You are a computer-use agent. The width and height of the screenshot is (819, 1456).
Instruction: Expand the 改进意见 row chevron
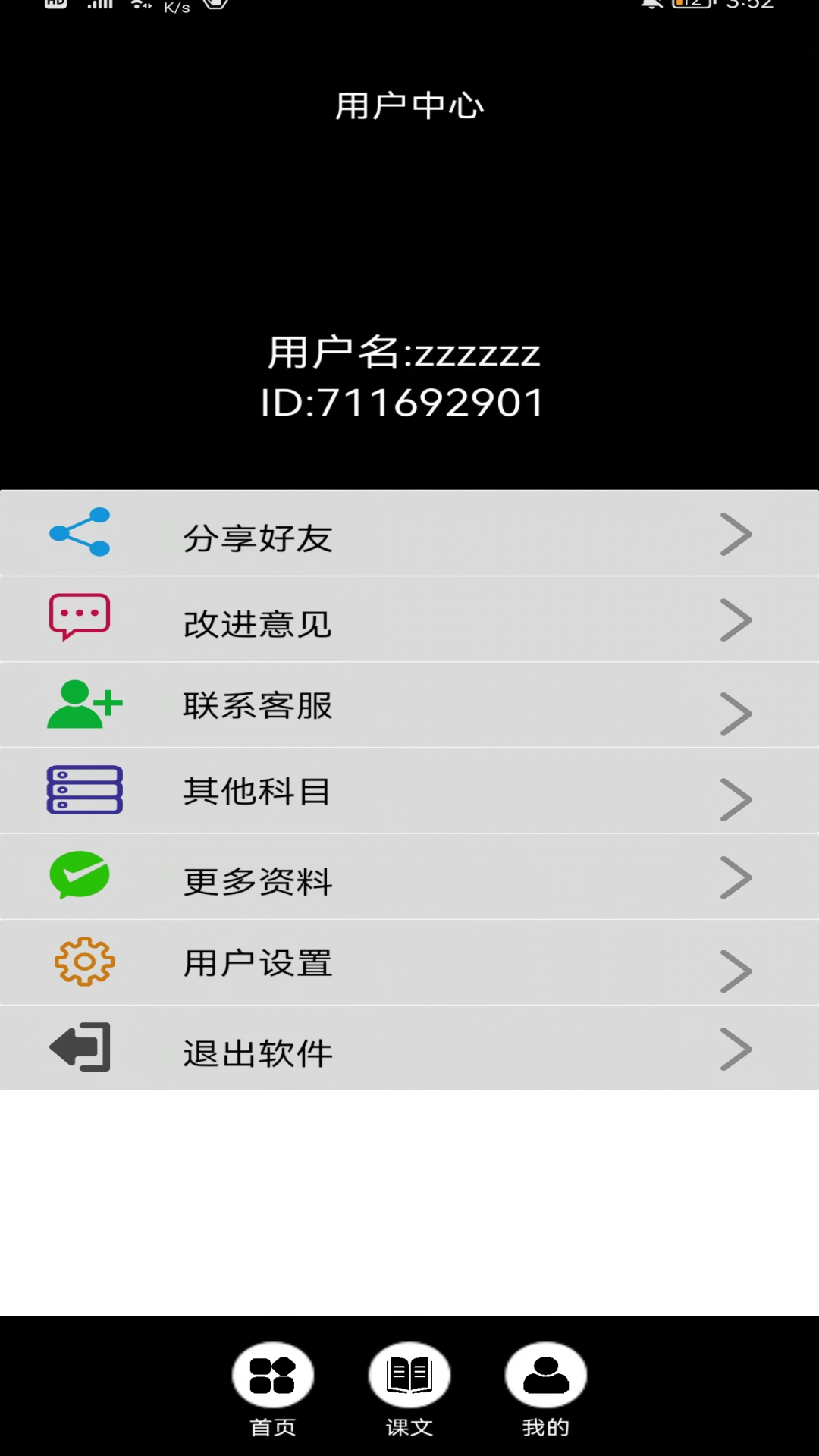click(734, 620)
